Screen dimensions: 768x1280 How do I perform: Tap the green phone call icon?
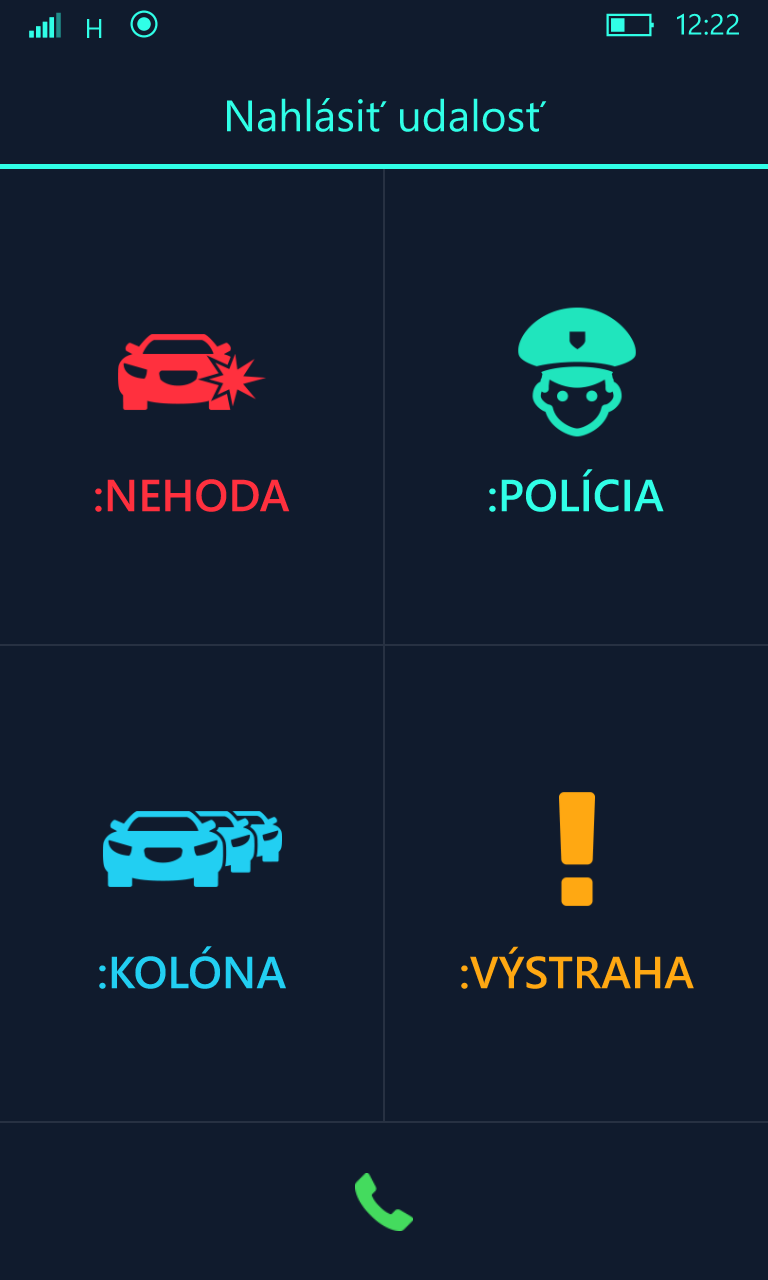[x=384, y=1202]
